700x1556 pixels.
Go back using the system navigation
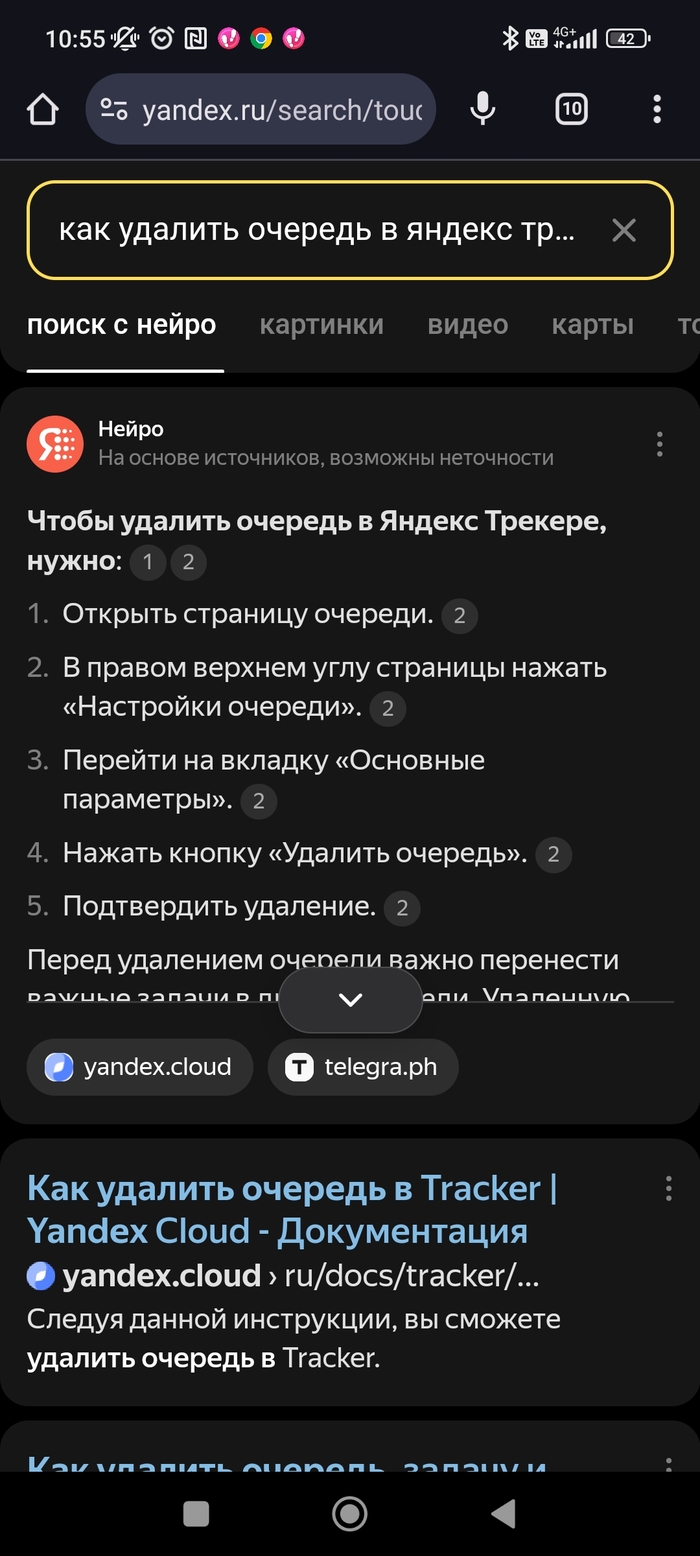point(504,1514)
